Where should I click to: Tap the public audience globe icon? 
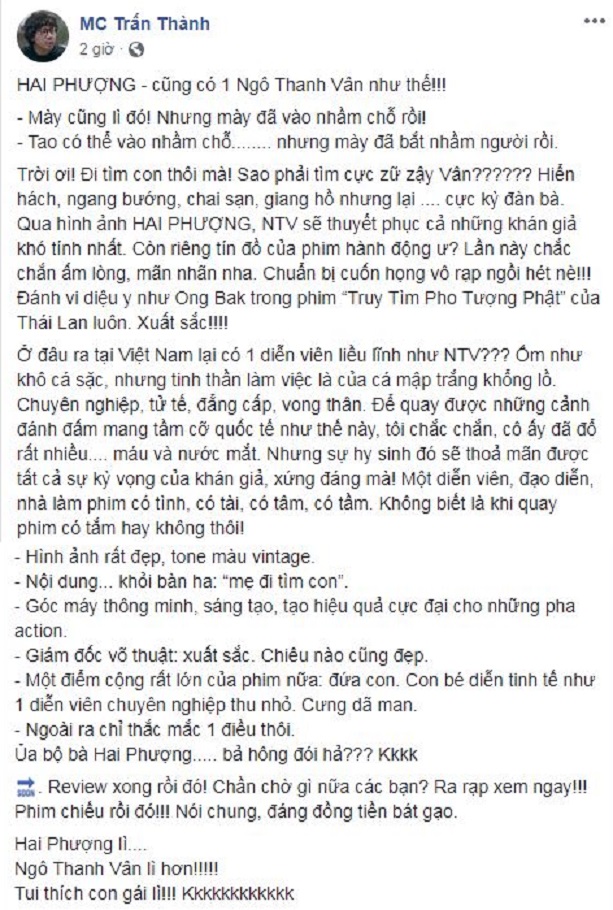[x=136, y=48]
